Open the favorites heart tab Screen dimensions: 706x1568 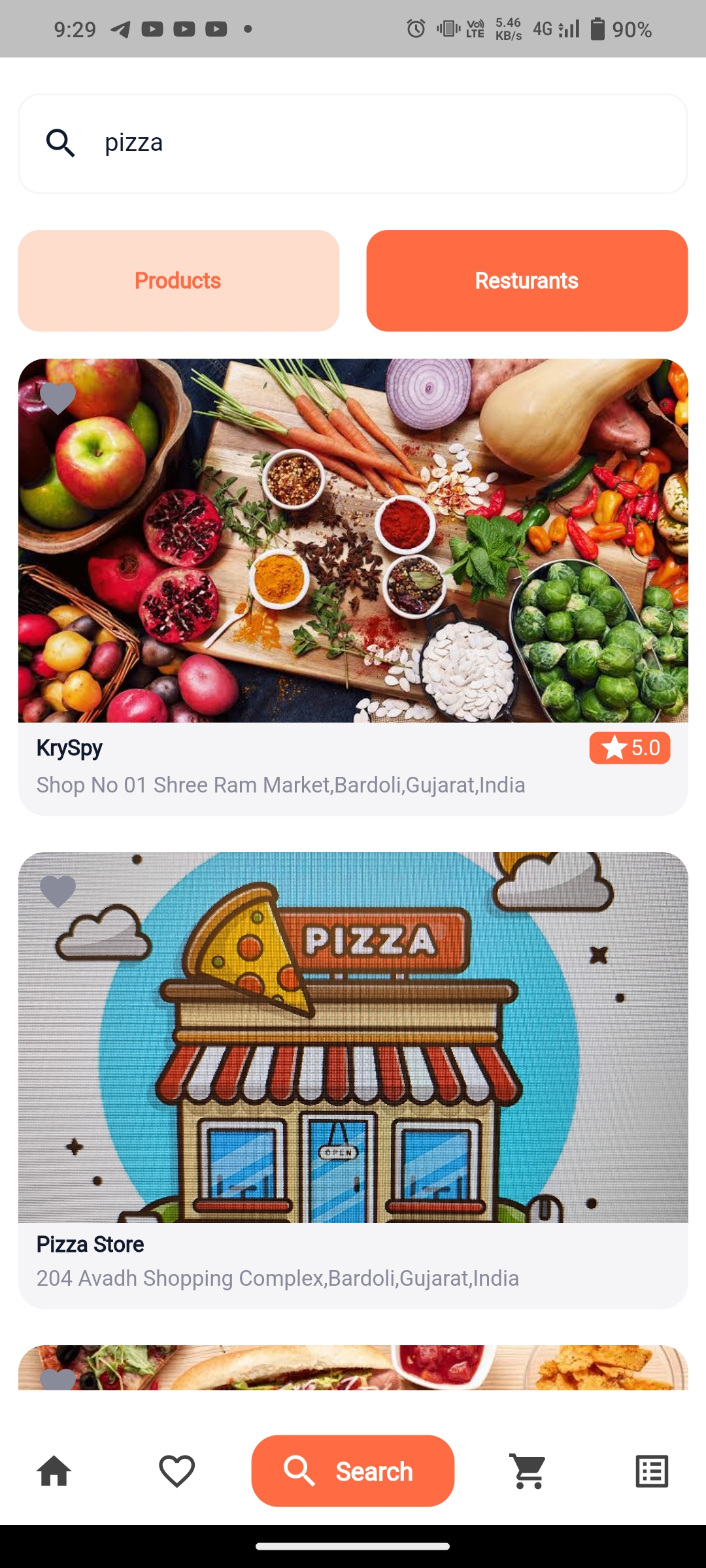[x=177, y=1471]
